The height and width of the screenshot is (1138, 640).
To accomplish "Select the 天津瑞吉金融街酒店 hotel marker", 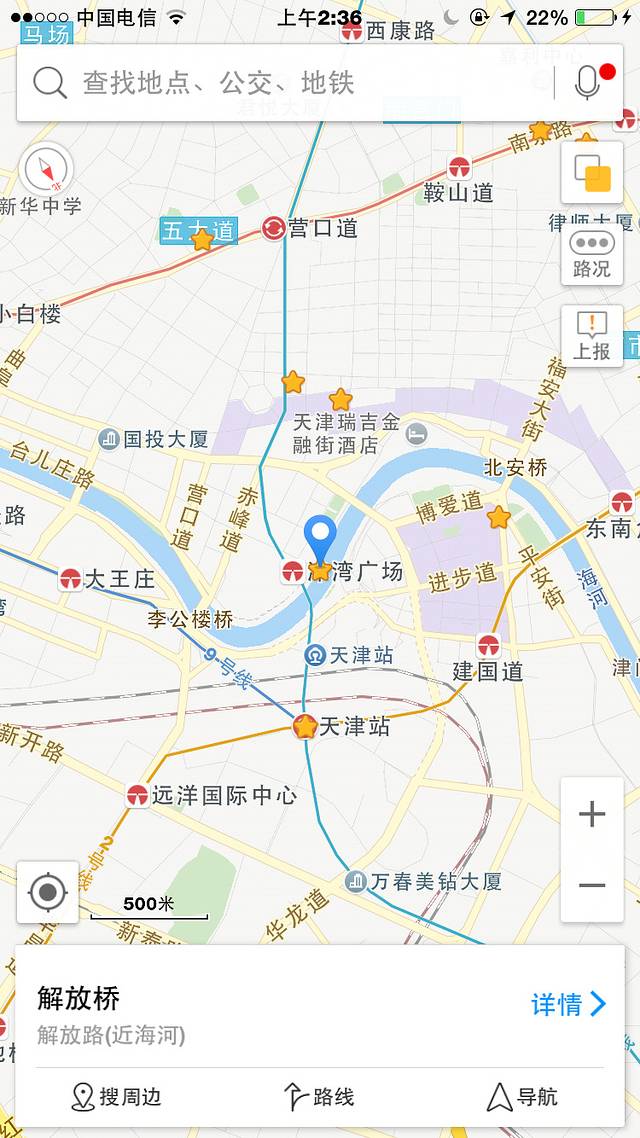I will (x=417, y=434).
